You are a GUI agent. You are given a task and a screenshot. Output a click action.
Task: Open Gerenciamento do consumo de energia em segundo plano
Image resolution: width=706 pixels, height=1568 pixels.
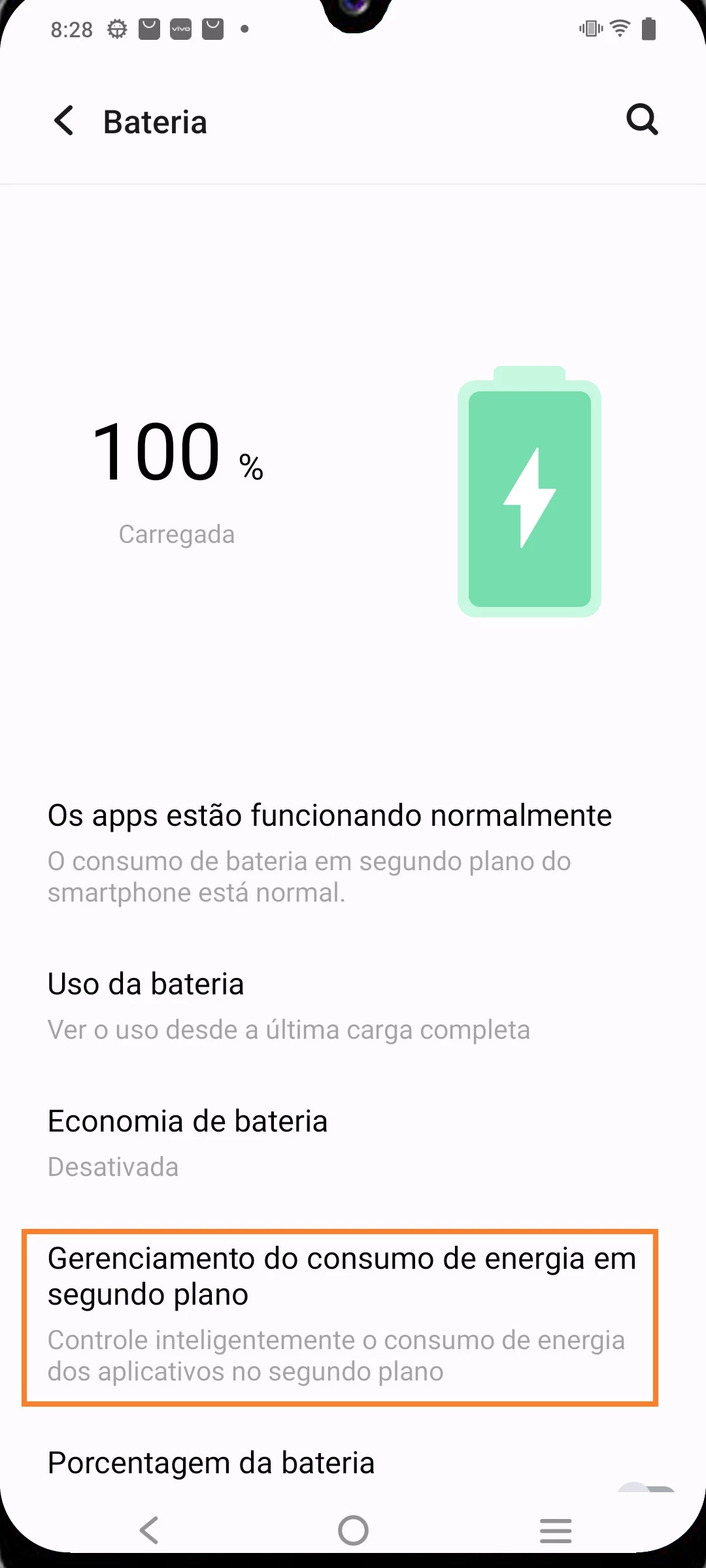tap(340, 1316)
